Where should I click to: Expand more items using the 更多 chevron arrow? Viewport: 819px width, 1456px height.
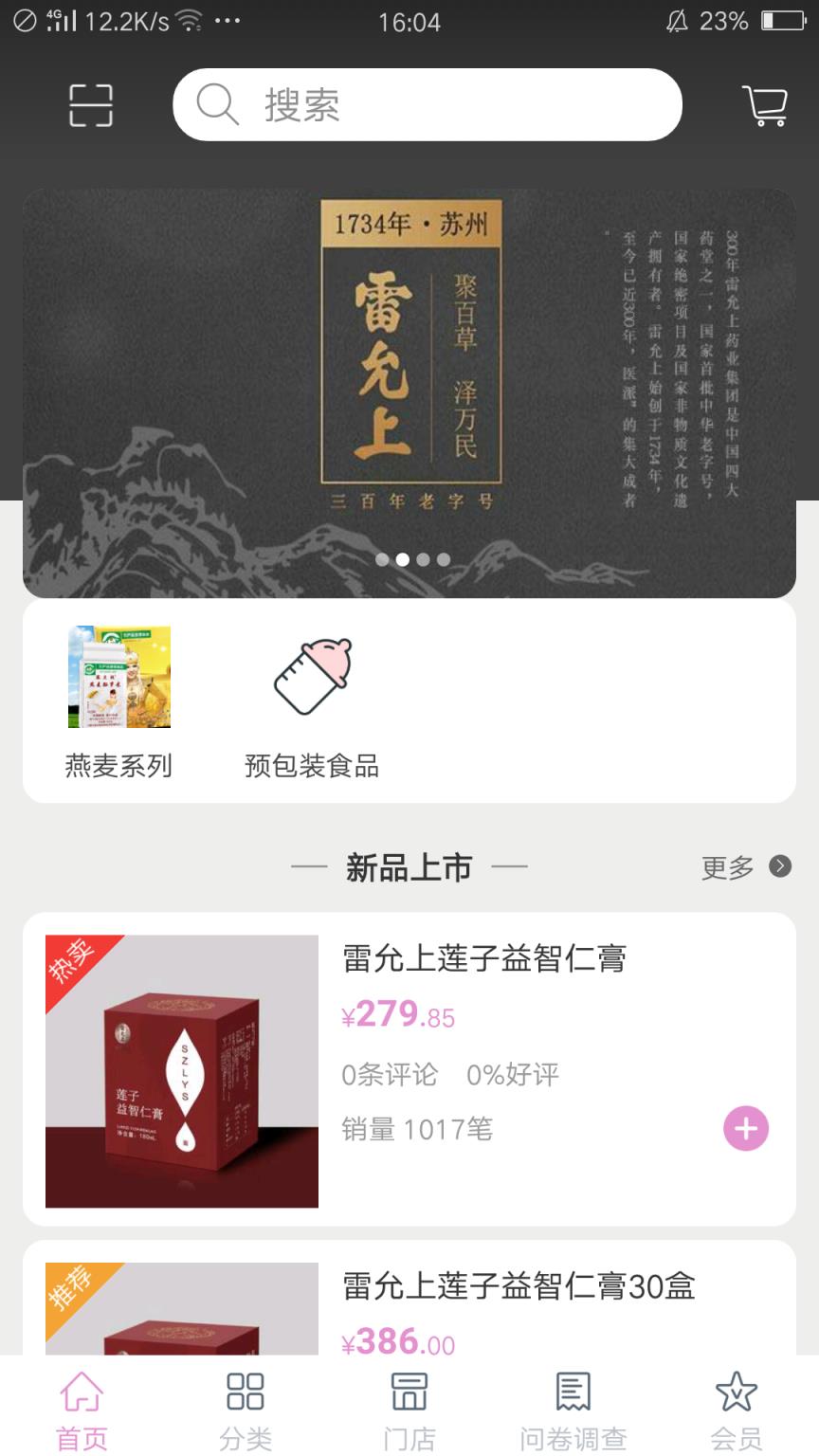[777, 866]
